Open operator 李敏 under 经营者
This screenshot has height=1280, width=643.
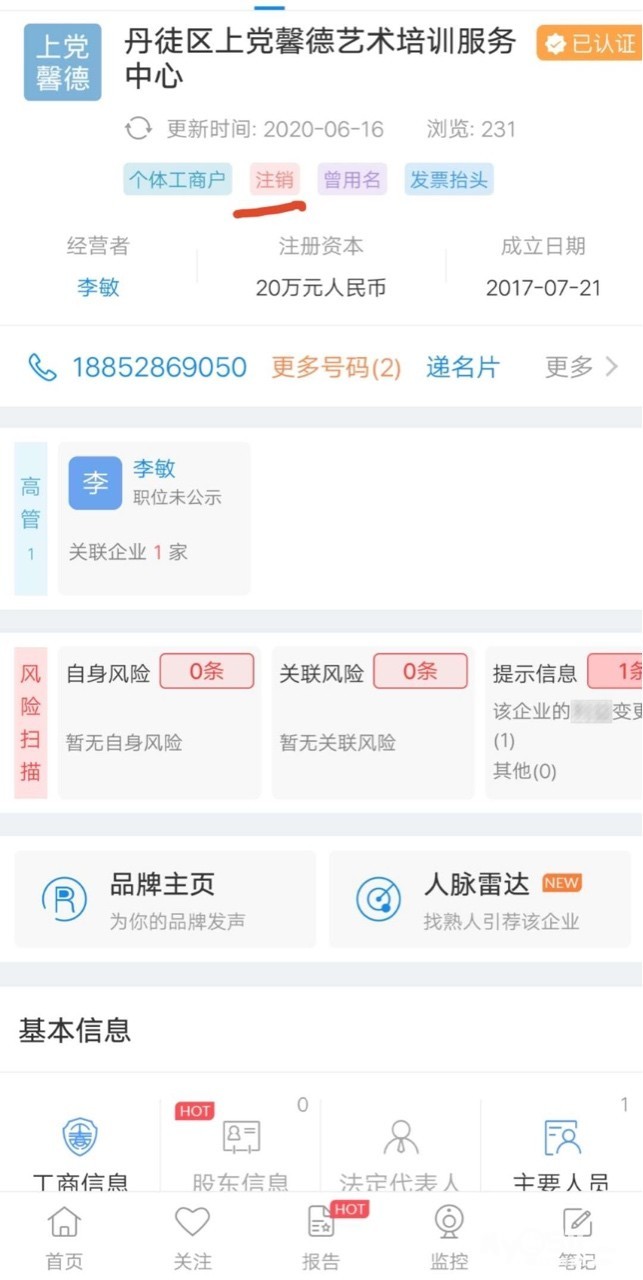coord(98,288)
